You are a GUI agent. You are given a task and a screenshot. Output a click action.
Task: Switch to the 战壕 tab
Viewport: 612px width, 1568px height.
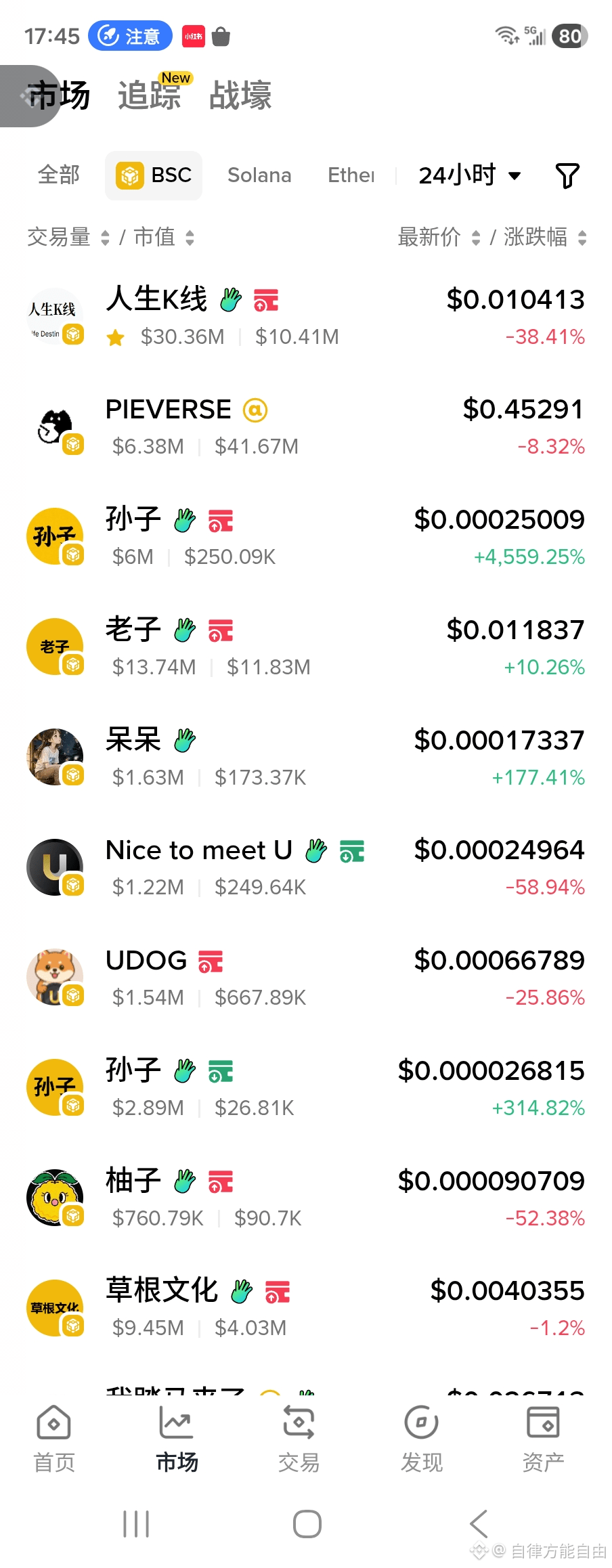240,95
